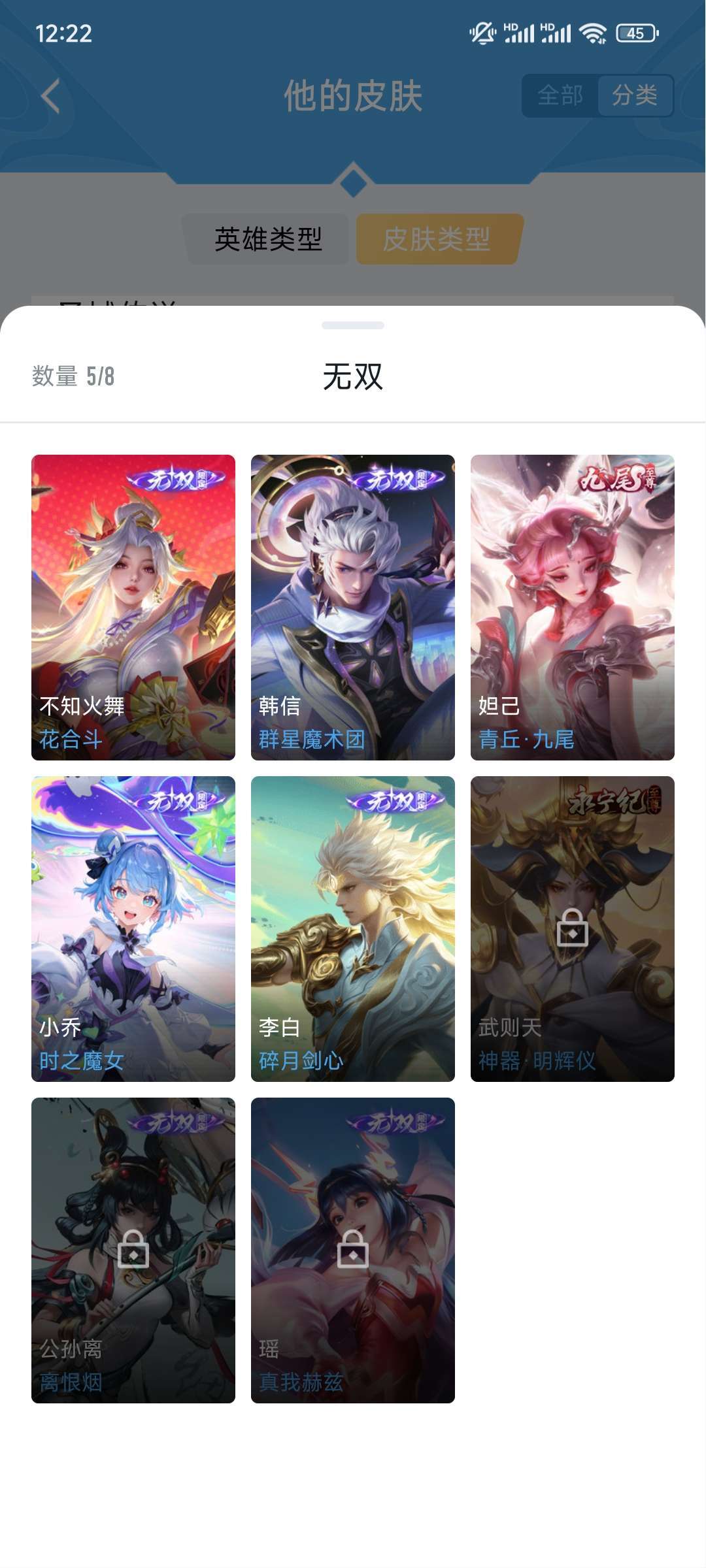Open 小乔 时之魔女 skin card
This screenshot has width=706, height=1568.
(133, 928)
